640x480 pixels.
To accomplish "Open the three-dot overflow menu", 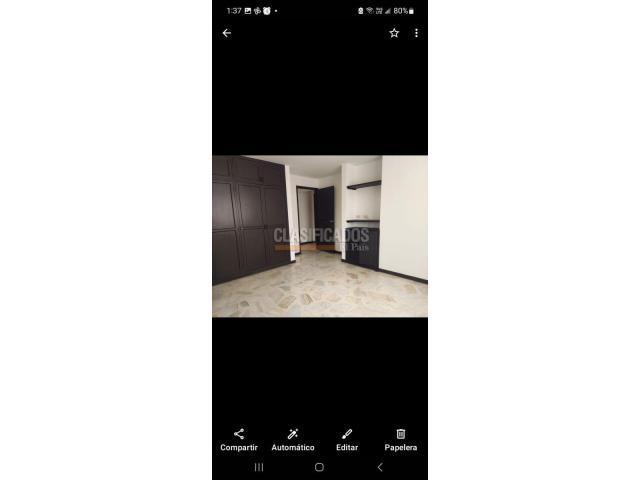I will [x=416, y=33].
